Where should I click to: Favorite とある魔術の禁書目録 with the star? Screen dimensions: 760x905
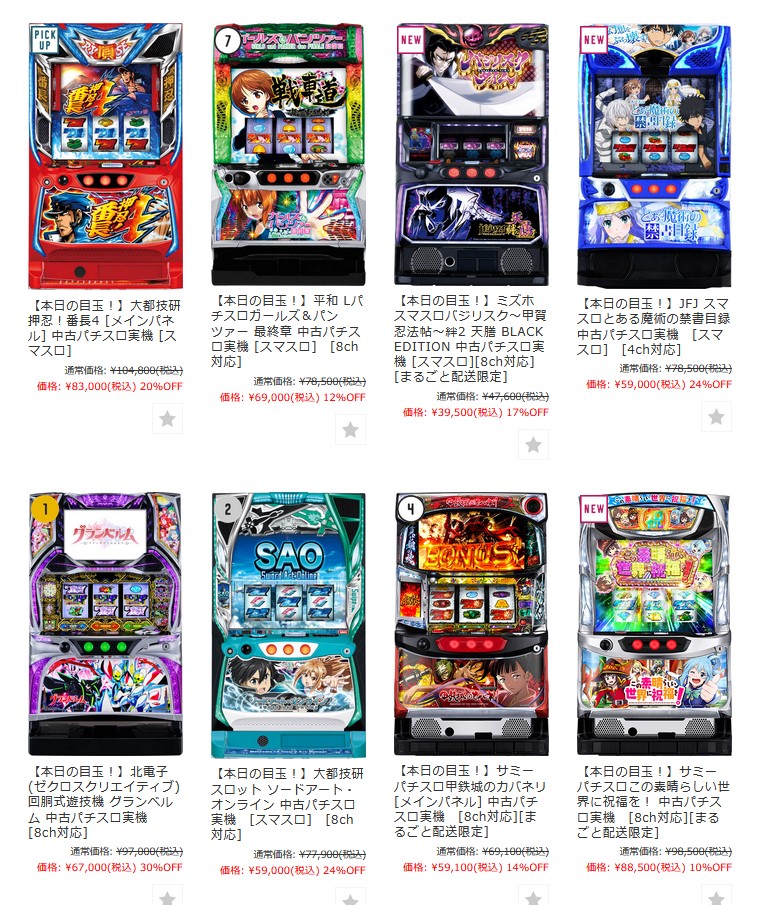point(716,417)
